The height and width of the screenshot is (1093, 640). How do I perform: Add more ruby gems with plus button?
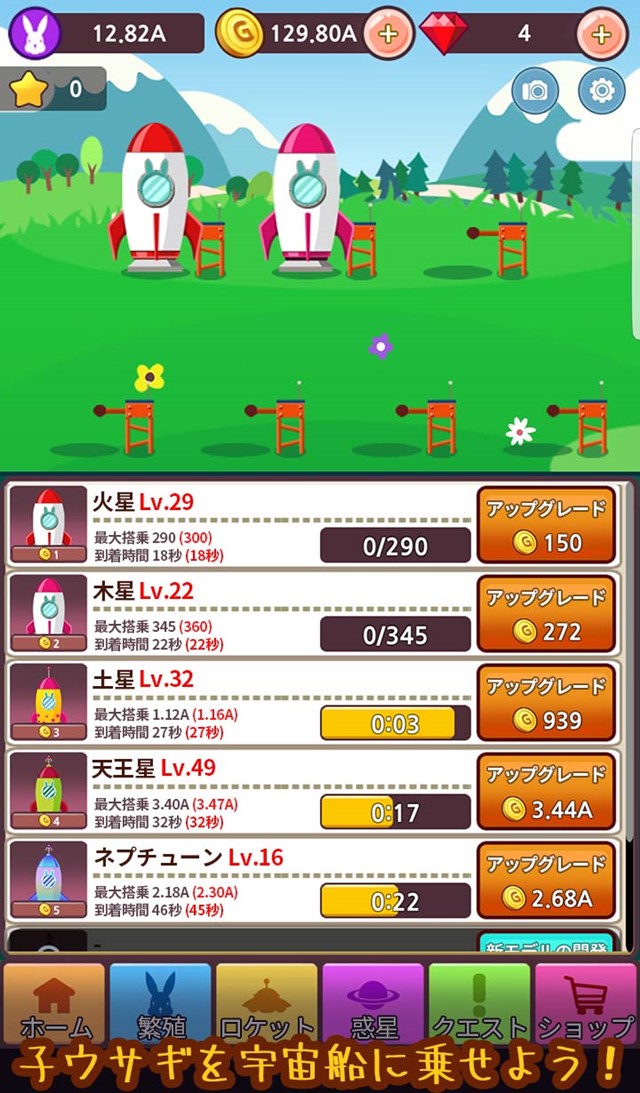(x=602, y=34)
